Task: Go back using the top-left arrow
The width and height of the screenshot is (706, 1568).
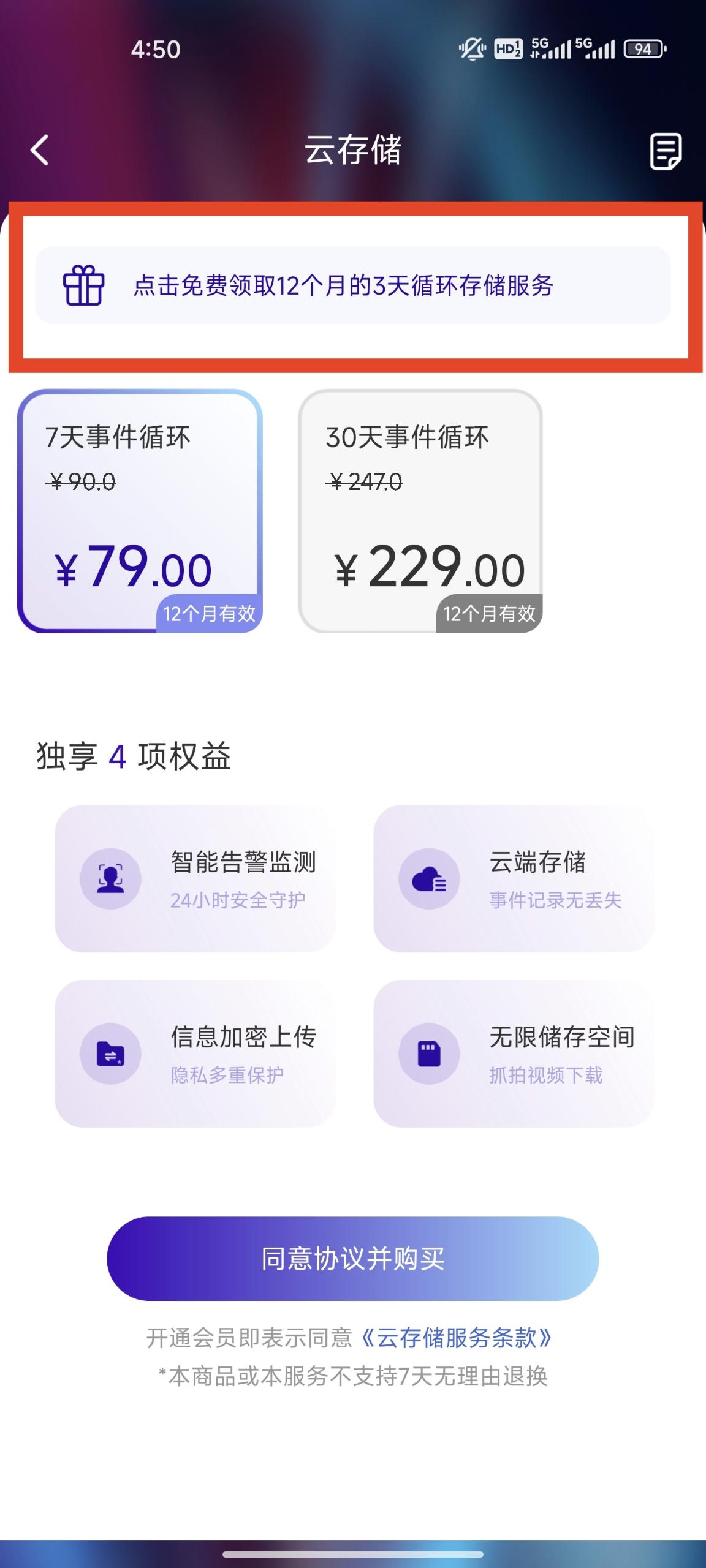Action: [x=40, y=150]
